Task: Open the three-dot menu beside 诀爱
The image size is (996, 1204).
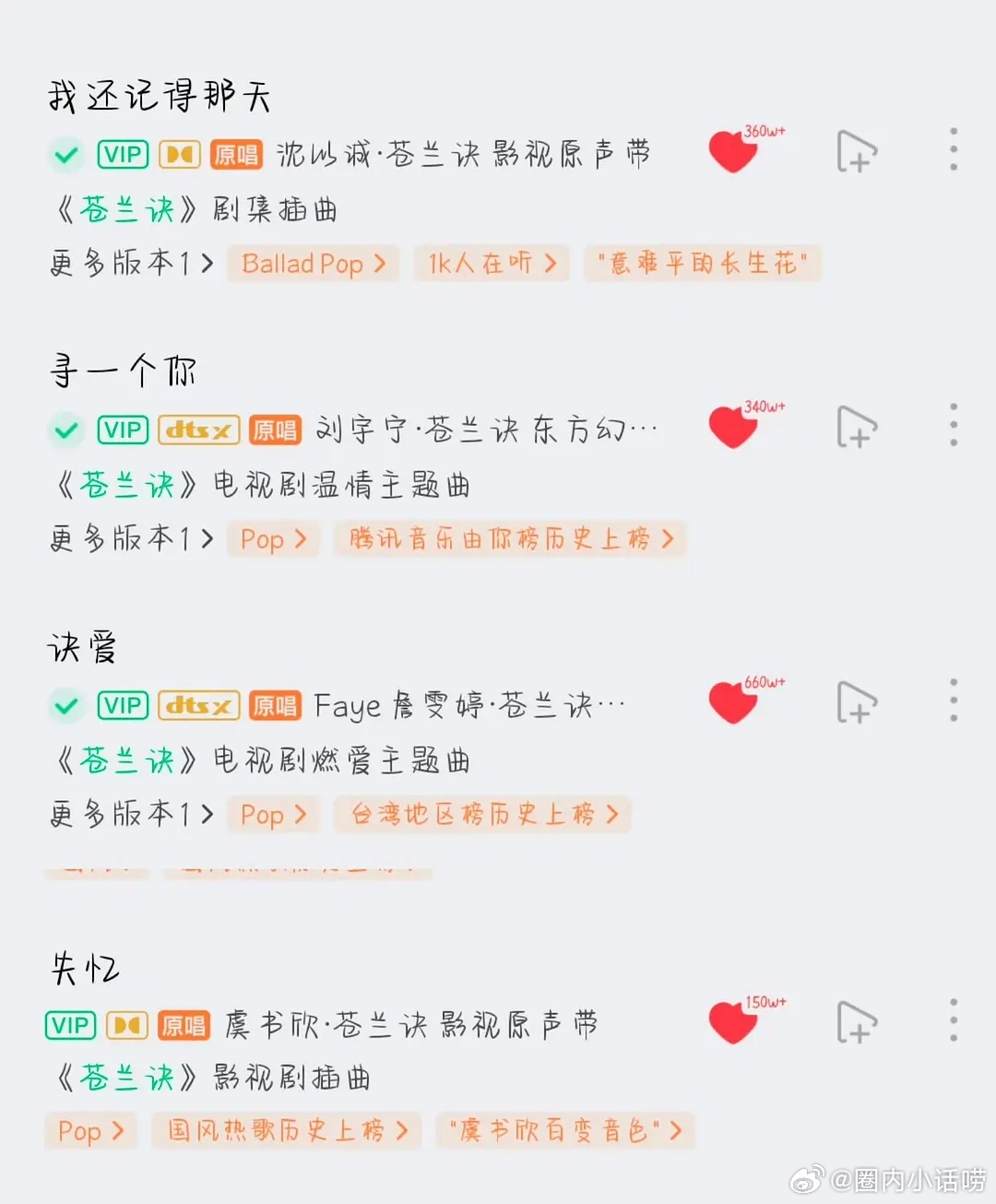Action: [953, 701]
